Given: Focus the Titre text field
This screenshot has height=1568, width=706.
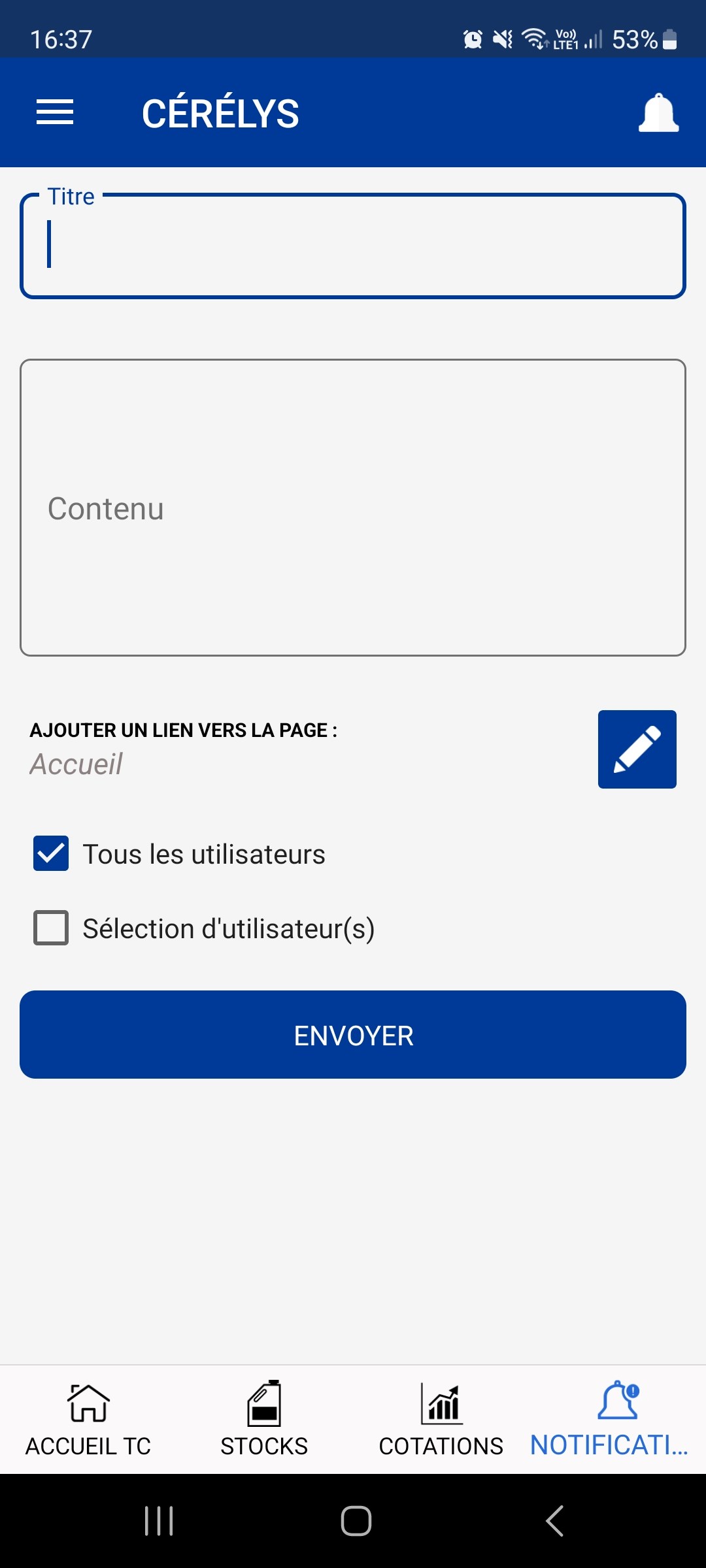Looking at the screenshot, I should [x=353, y=247].
